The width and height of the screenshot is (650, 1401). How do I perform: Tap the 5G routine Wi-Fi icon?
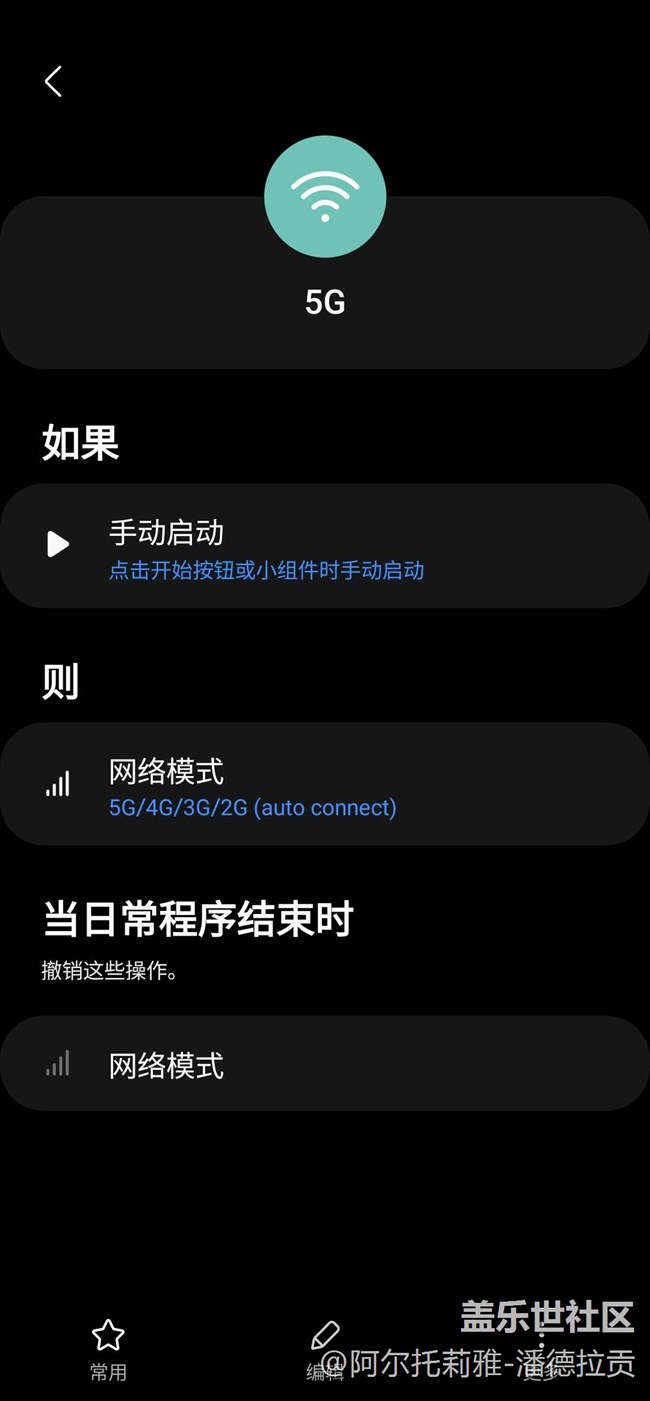click(x=325, y=197)
